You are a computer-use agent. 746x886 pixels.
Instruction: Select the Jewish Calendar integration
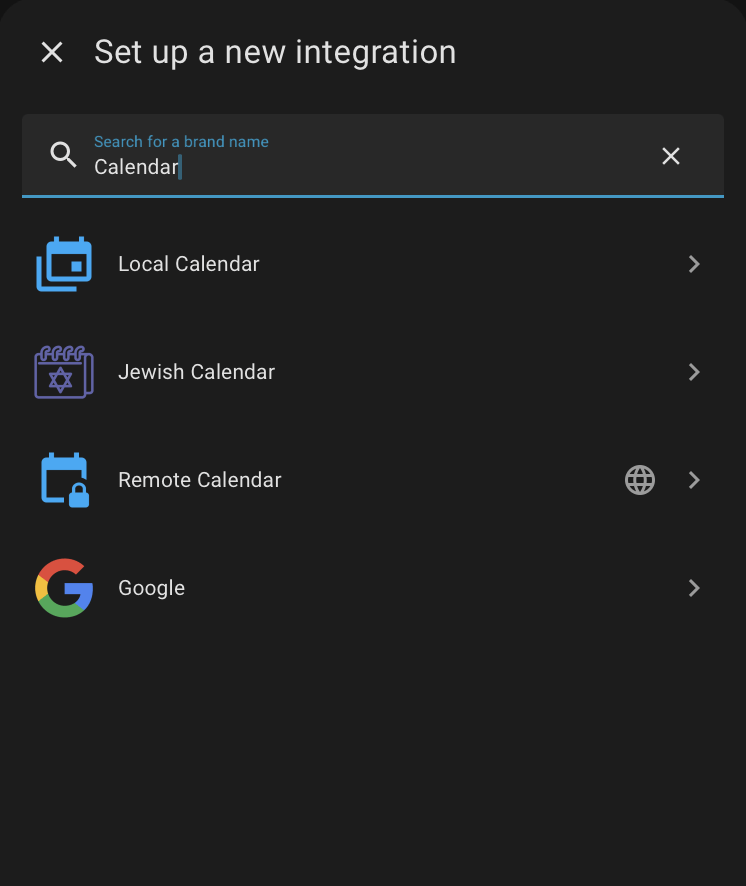click(x=196, y=372)
